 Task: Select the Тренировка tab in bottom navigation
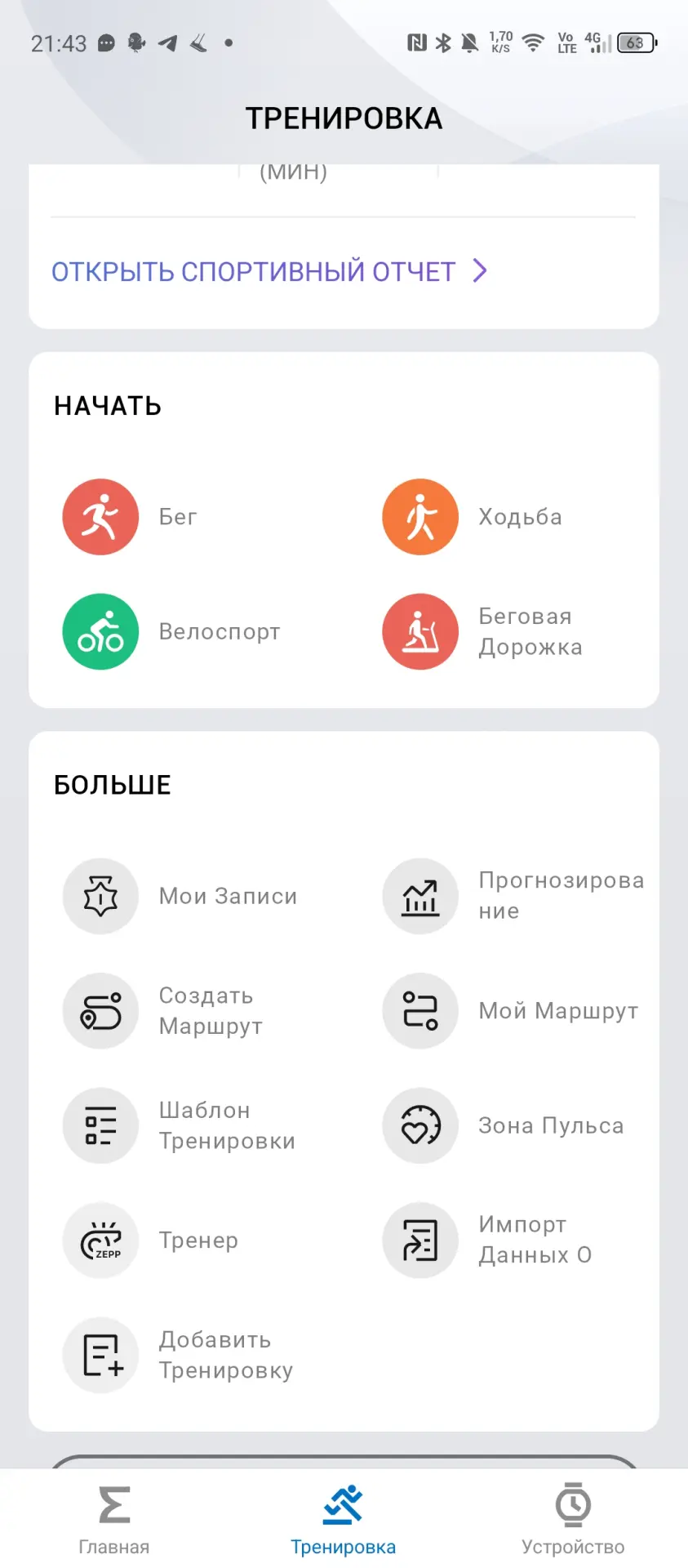pyautogui.click(x=343, y=1517)
